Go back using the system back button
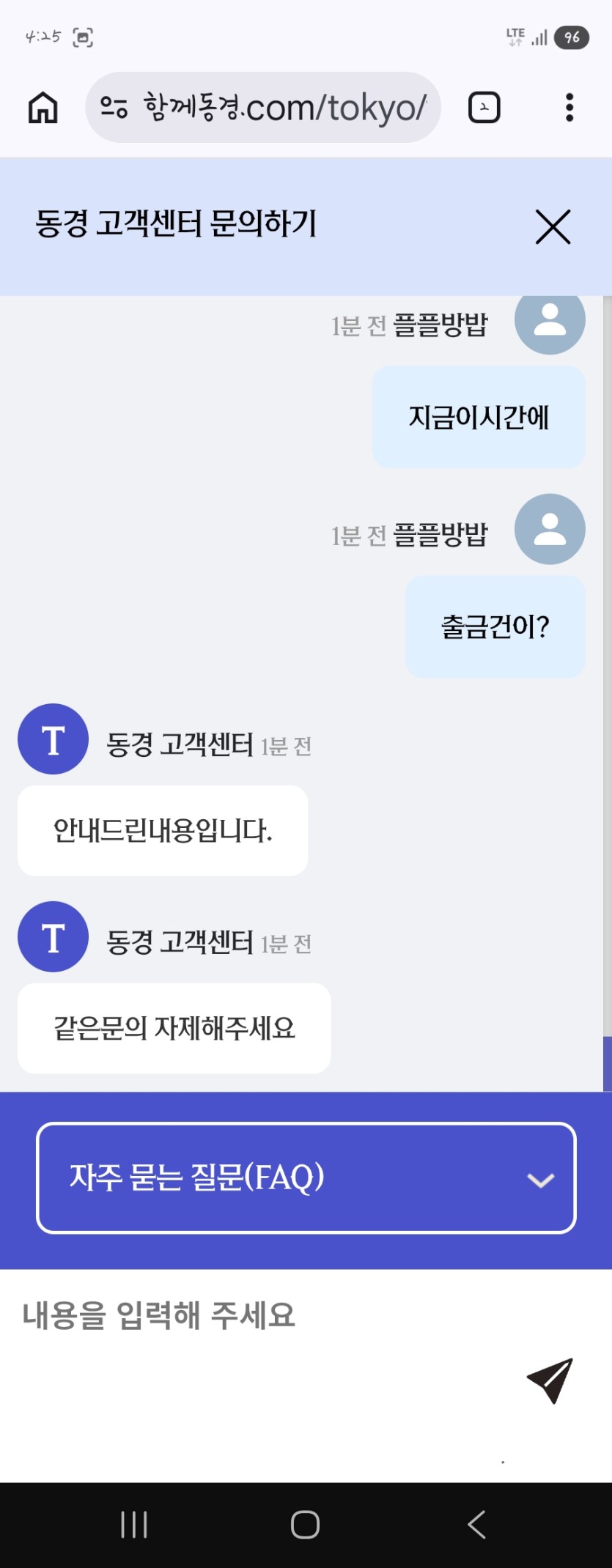 pyautogui.click(x=476, y=1525)
